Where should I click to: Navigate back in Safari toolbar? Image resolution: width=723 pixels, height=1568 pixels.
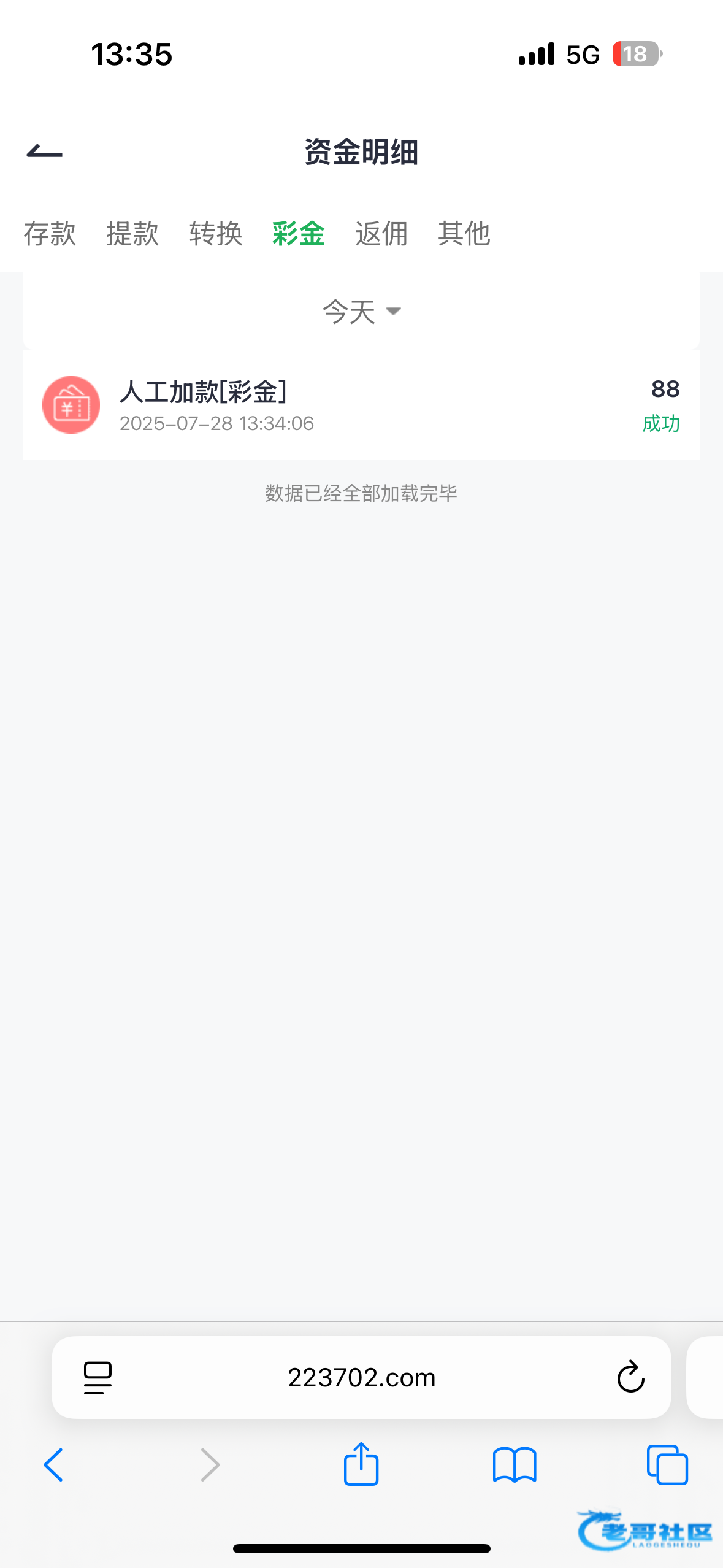53,1465
